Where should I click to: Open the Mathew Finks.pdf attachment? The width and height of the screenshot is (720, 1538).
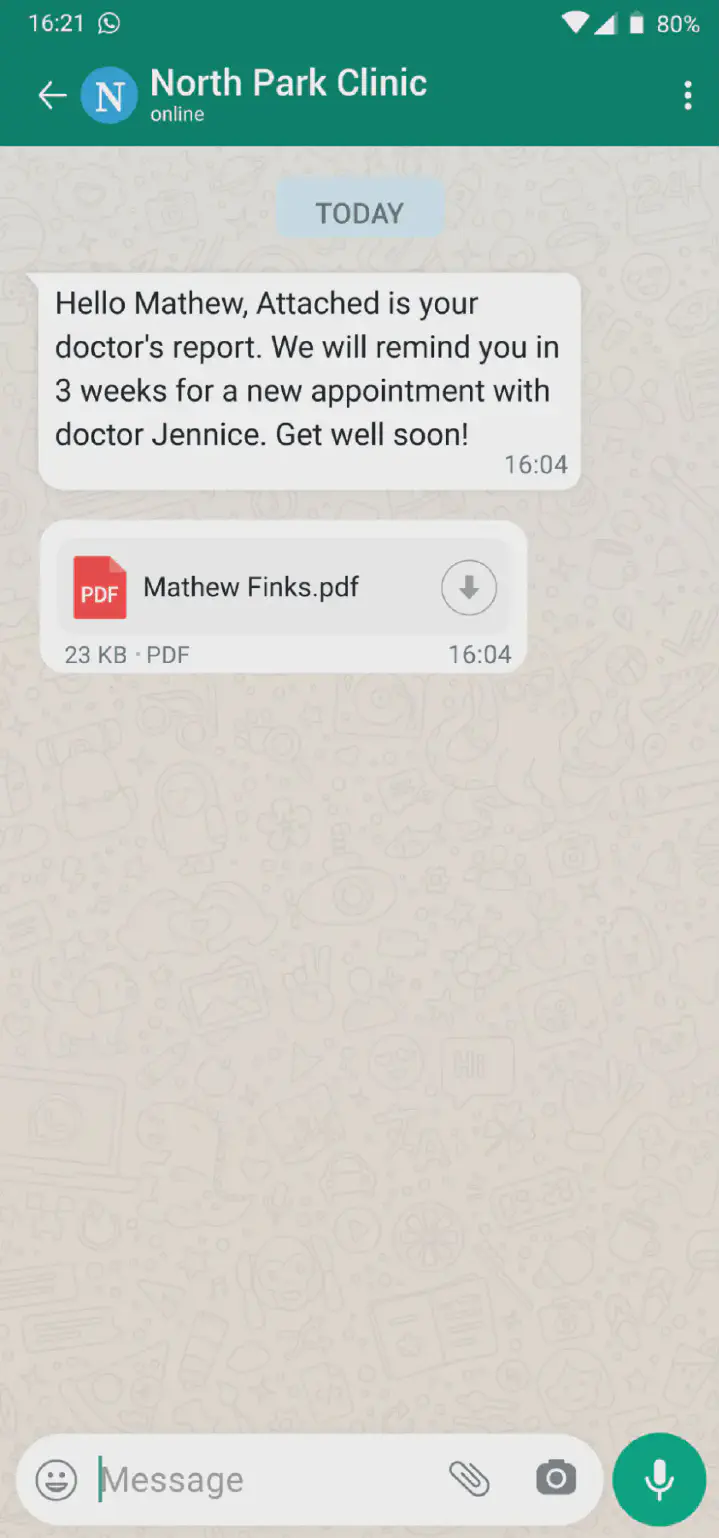click(250, 588)
